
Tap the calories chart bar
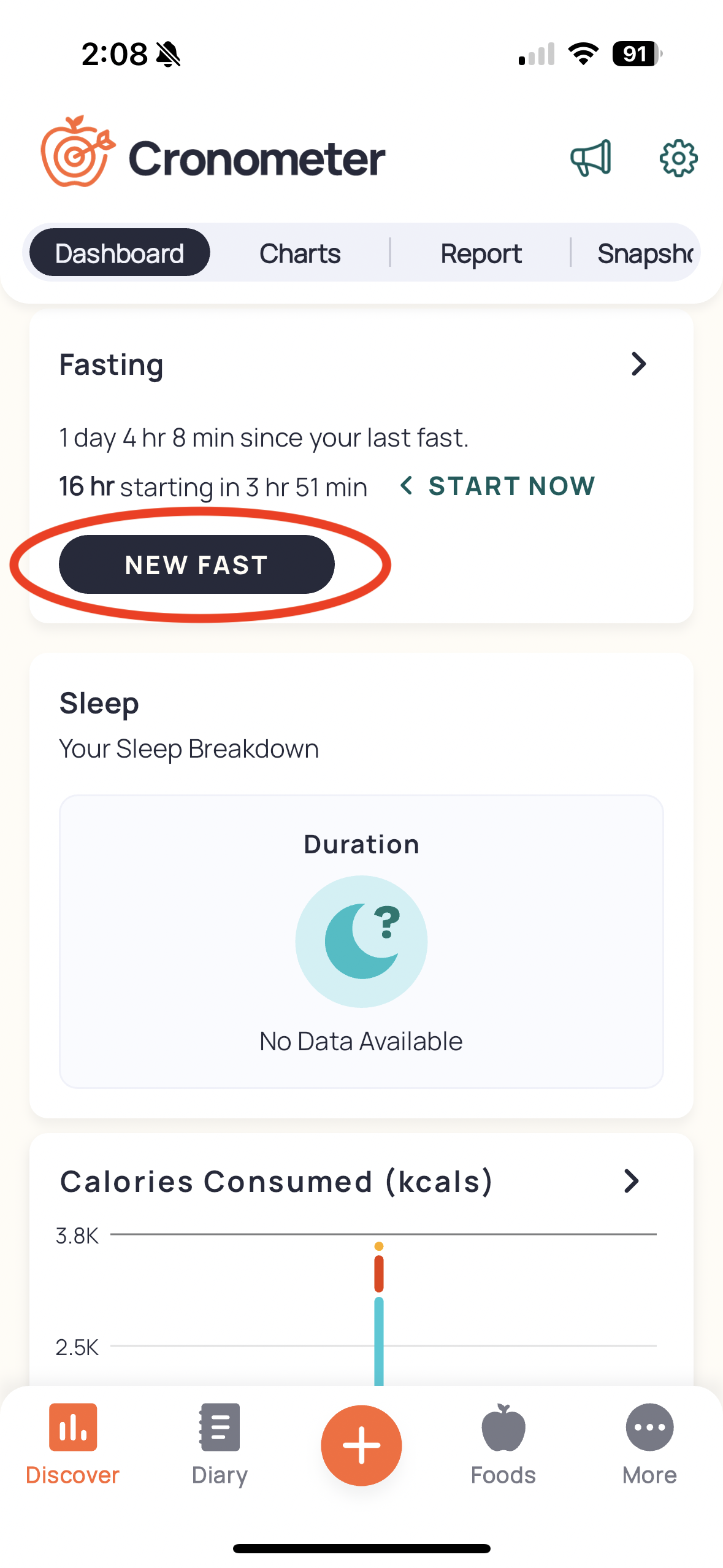[378, 1319]
